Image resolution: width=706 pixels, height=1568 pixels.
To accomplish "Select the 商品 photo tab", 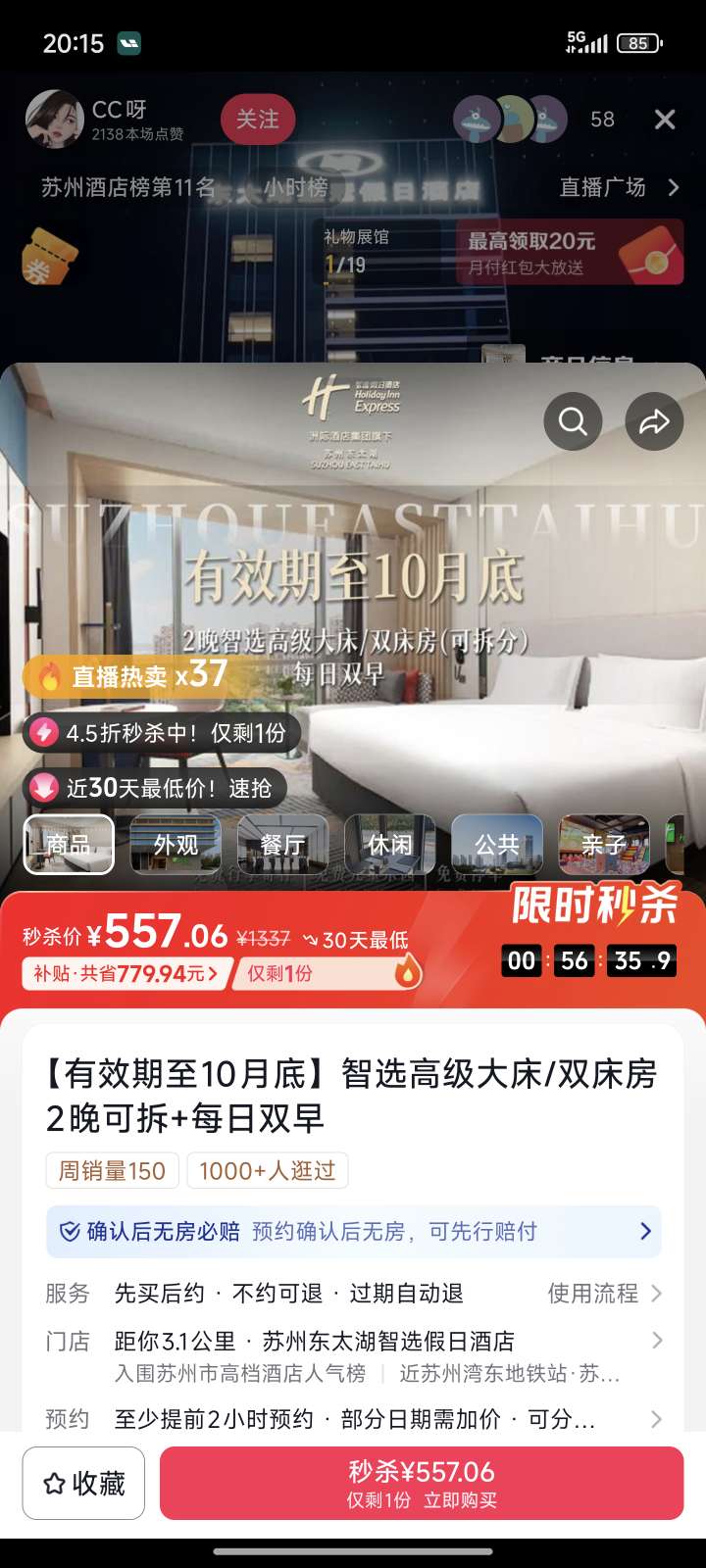I will click(x=69, y=845).
